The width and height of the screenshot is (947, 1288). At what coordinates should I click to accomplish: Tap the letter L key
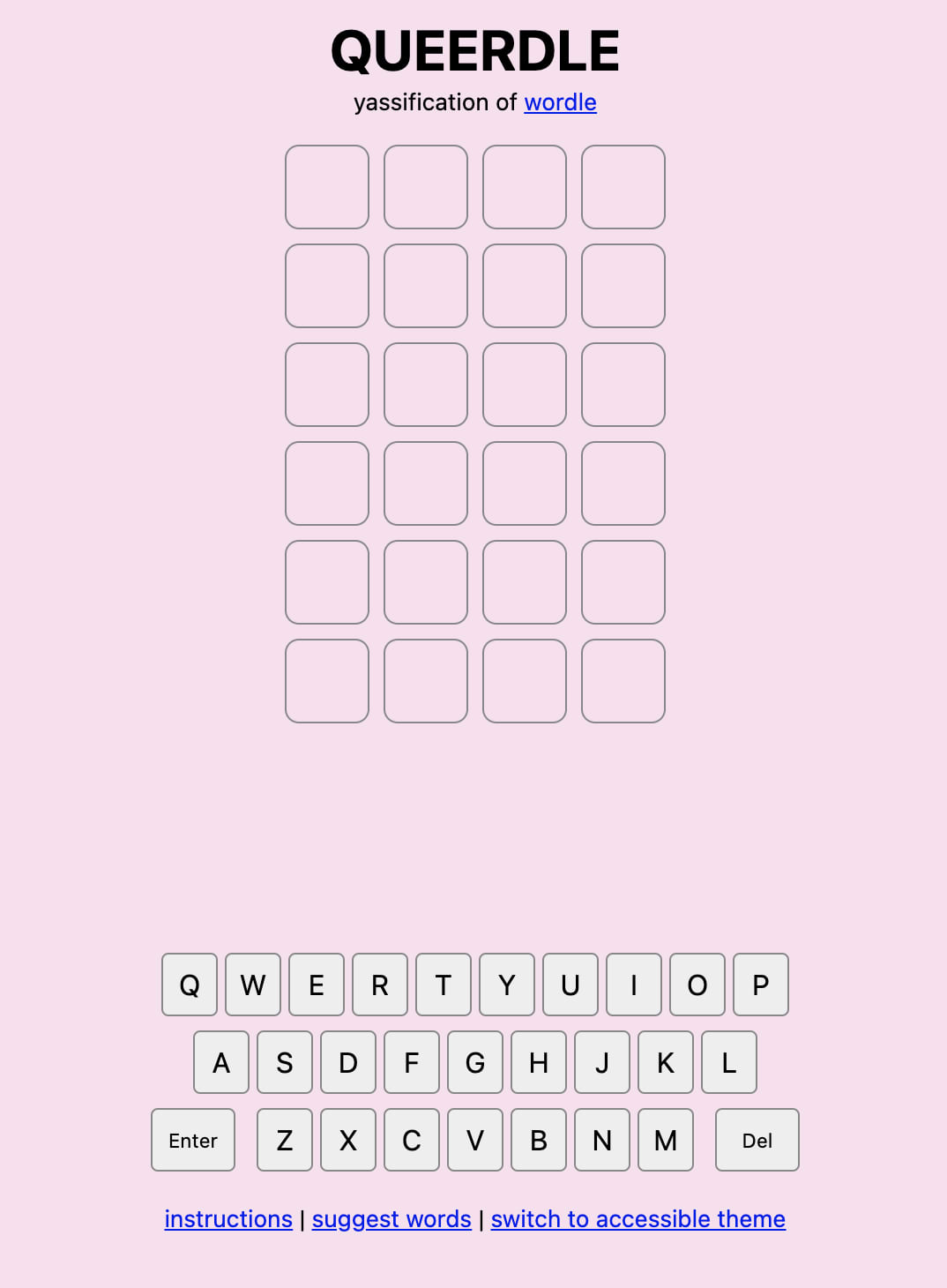[729, 1062]
